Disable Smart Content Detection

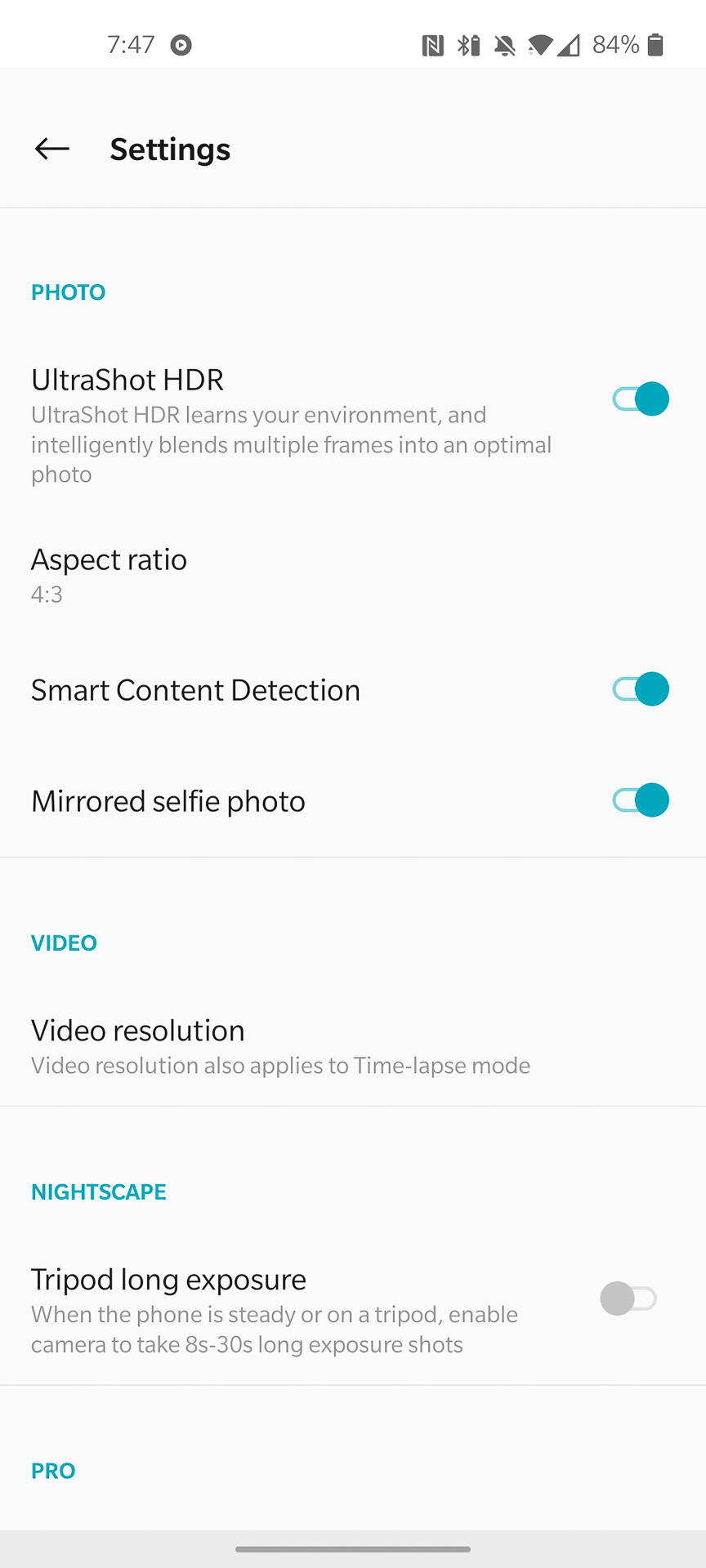coord(641,689)
